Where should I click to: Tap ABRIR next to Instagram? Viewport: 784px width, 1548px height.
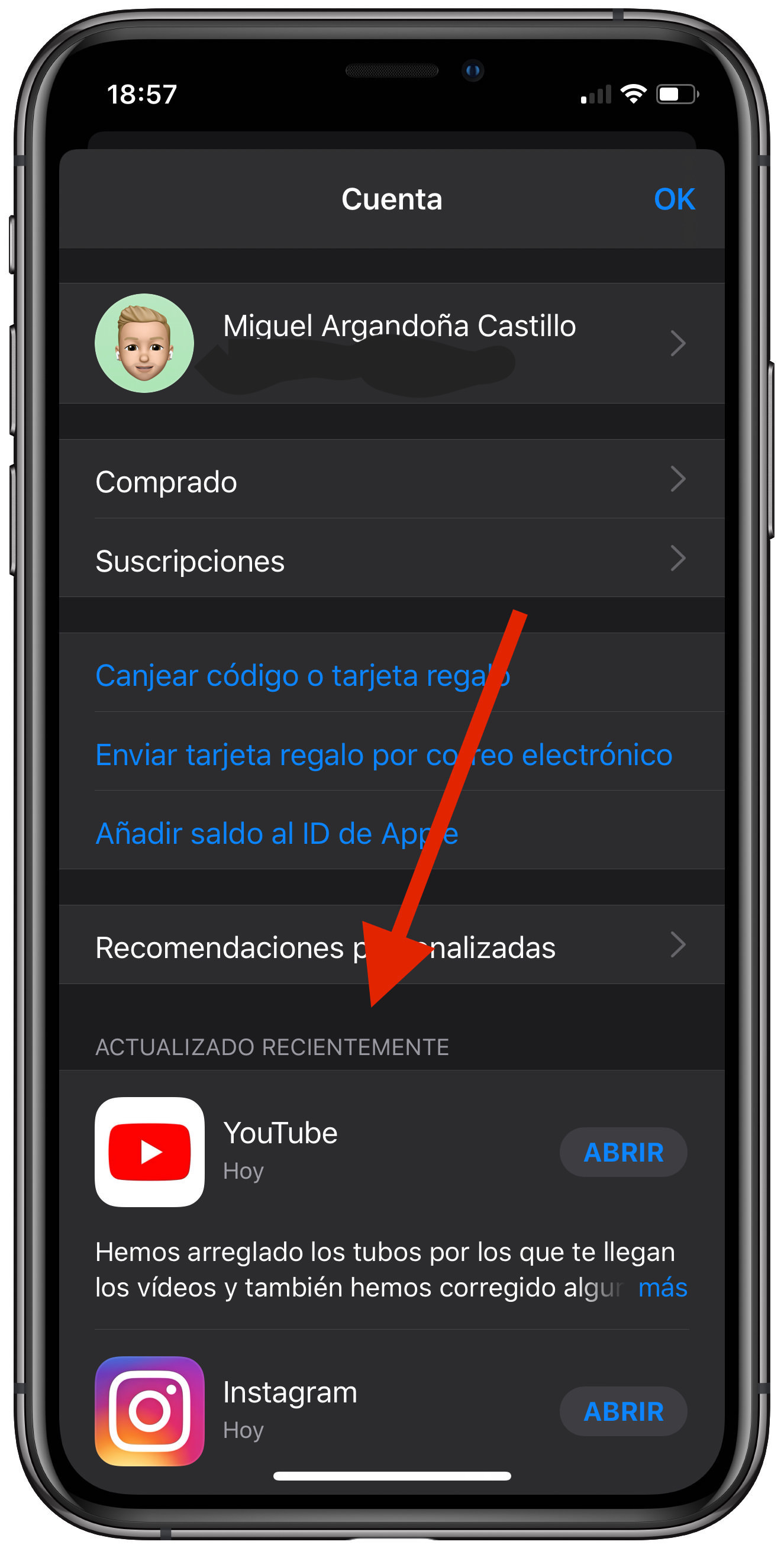(623, 1410)
